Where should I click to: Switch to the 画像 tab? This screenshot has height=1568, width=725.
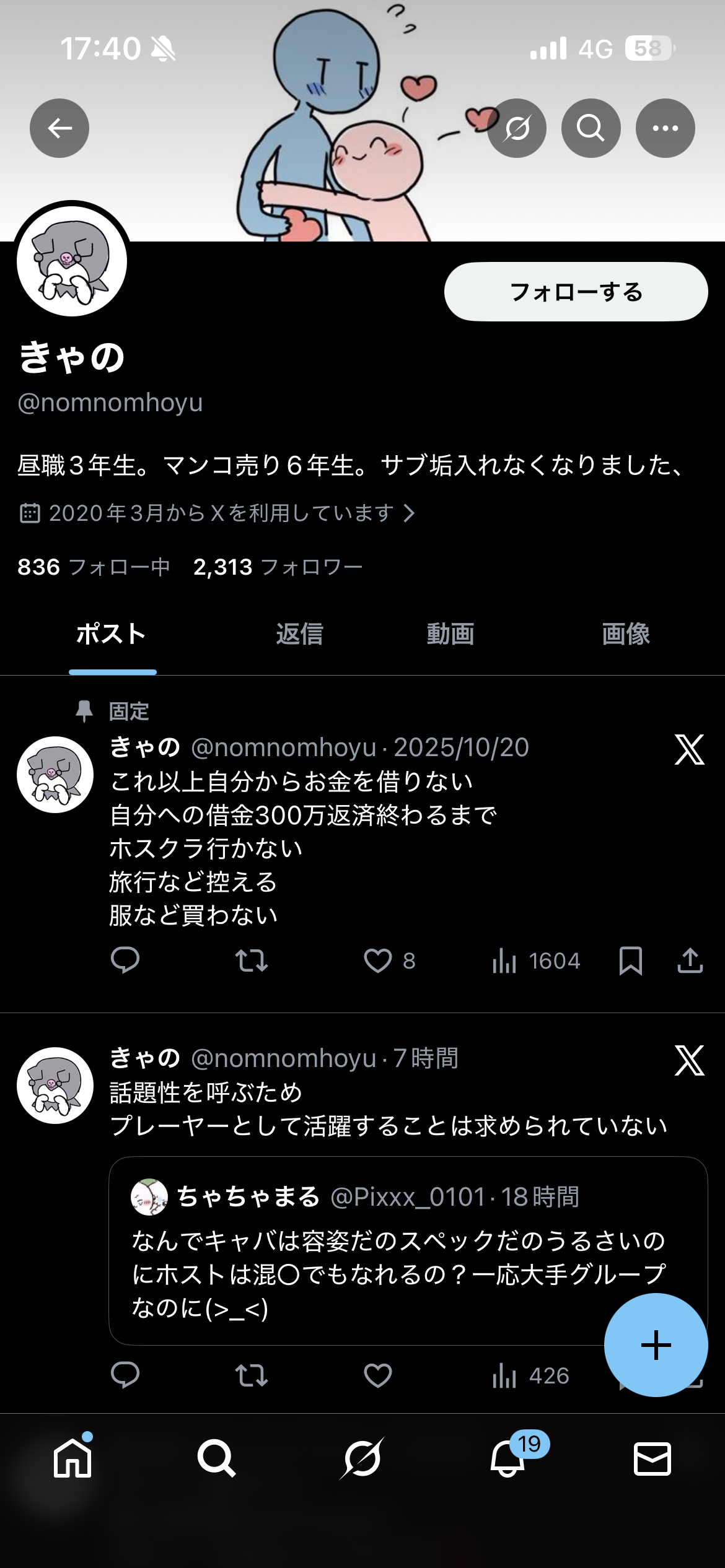coord(626,634)
